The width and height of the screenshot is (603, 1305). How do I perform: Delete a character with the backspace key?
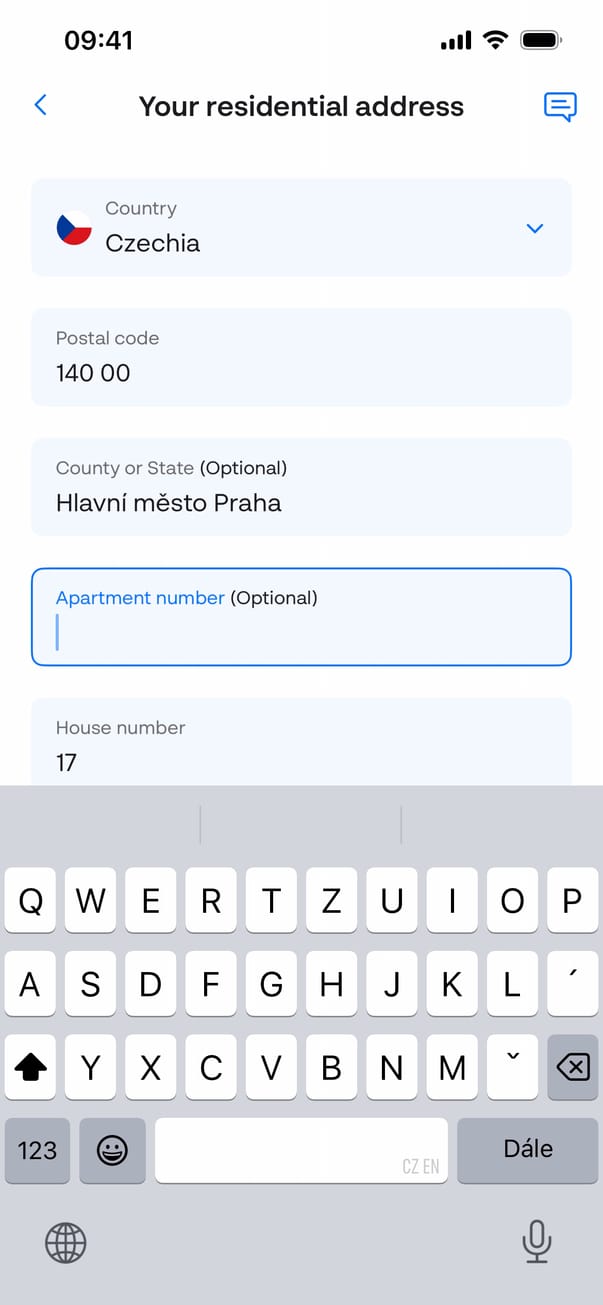572,1068
